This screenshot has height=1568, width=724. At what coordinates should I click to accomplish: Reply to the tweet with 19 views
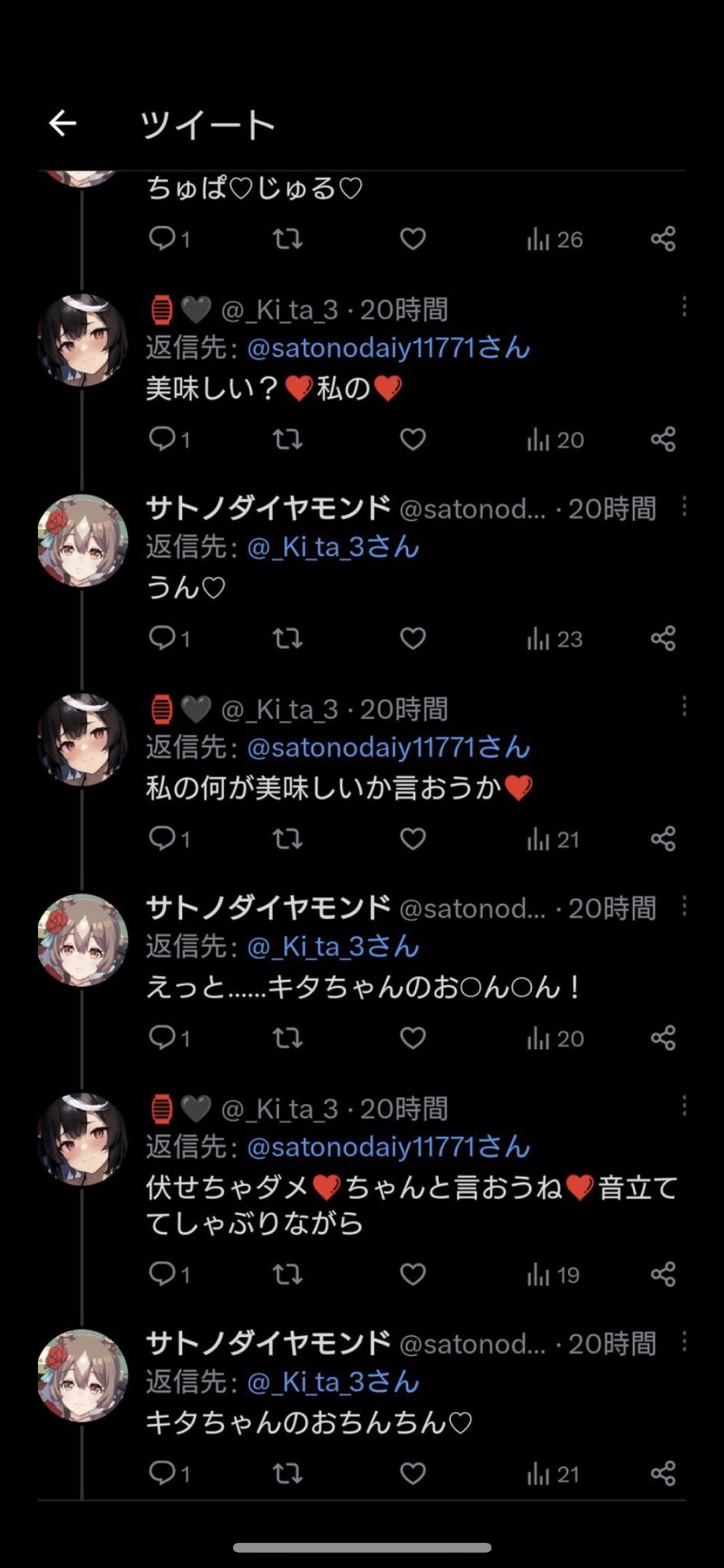pos(169,1274)
